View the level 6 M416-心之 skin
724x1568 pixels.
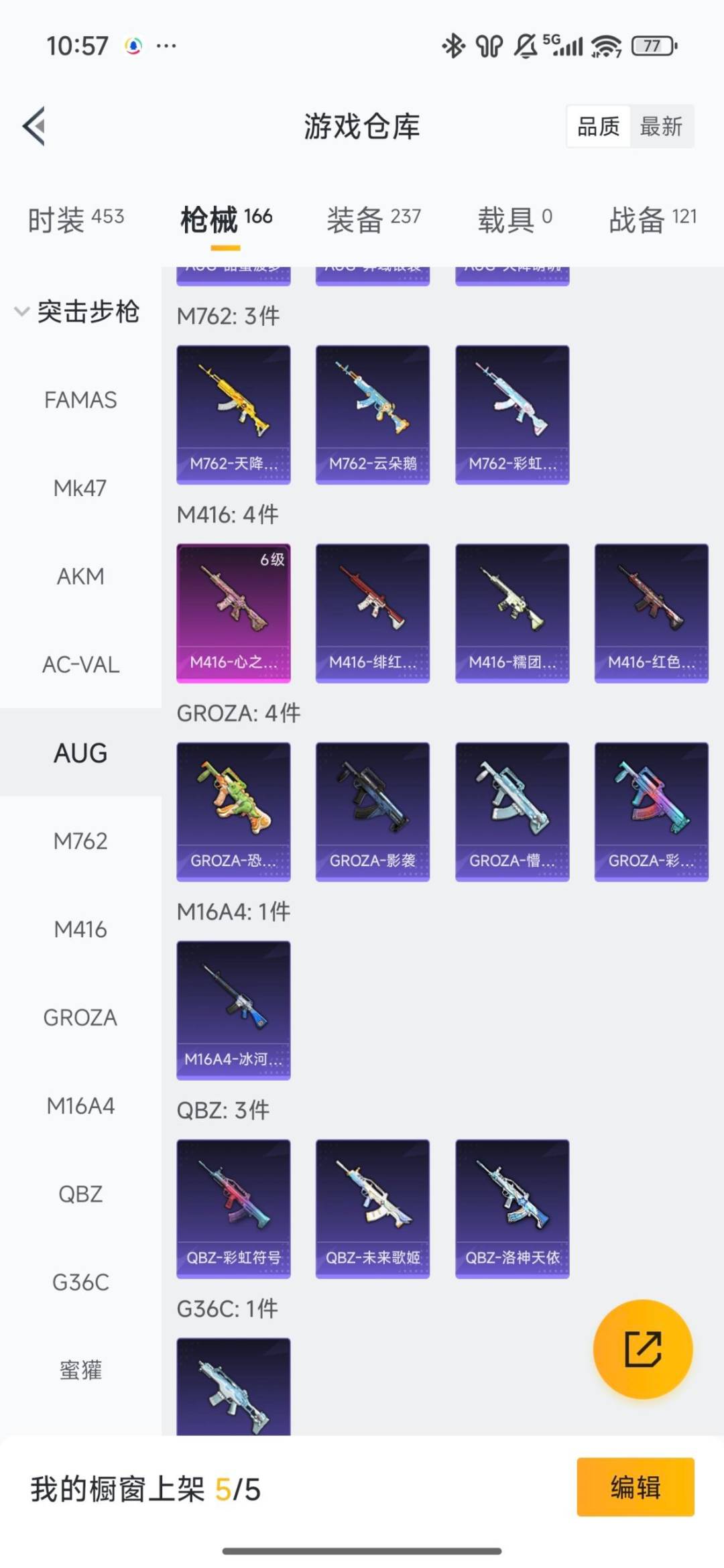tap(233, 612)
